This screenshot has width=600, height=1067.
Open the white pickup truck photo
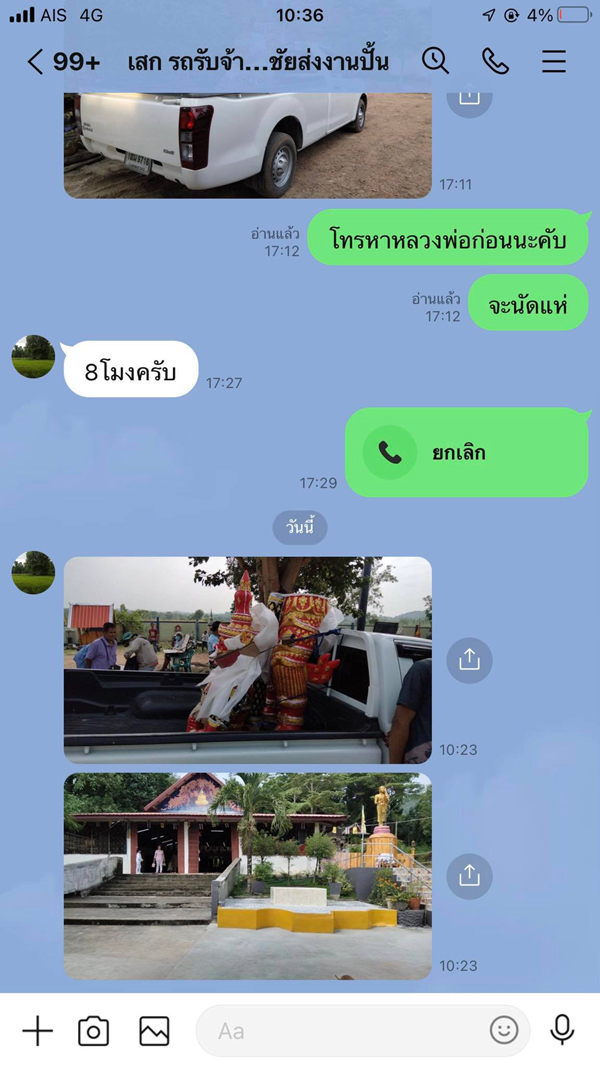coord(247,144)
